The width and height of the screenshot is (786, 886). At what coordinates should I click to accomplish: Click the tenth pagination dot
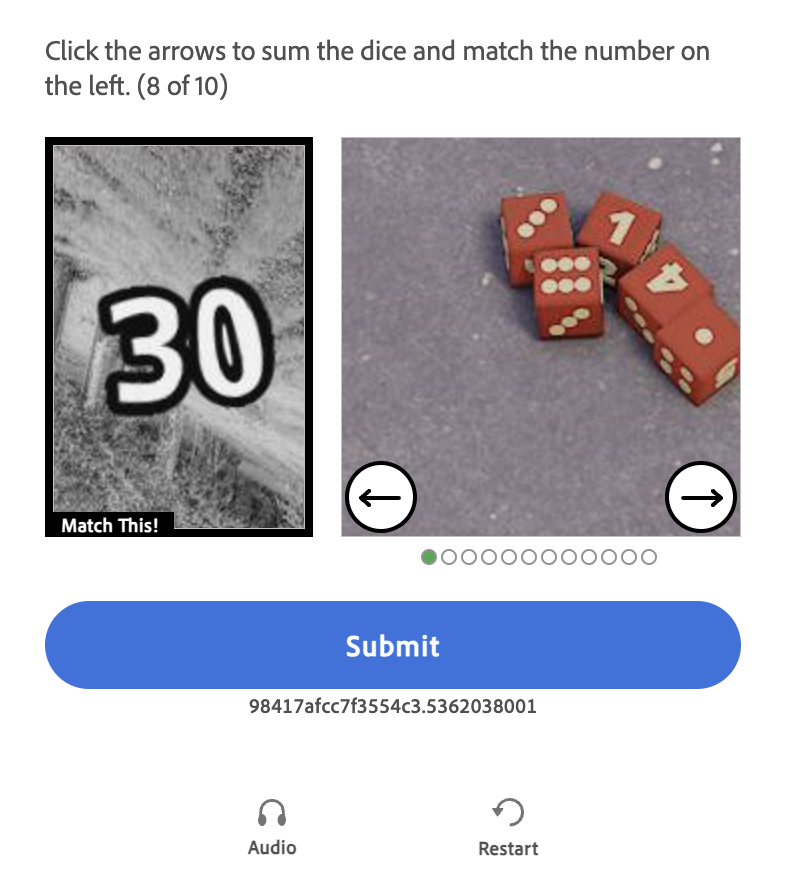tap(609, 557)
